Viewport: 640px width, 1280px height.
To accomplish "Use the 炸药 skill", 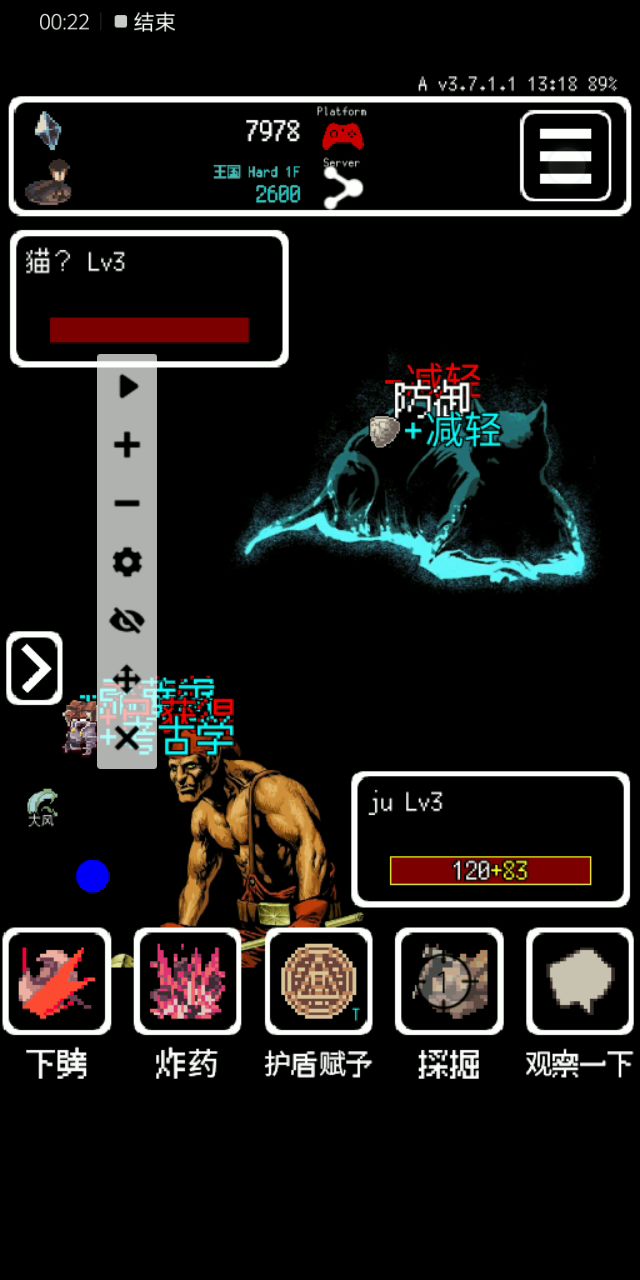I will 188,981.
